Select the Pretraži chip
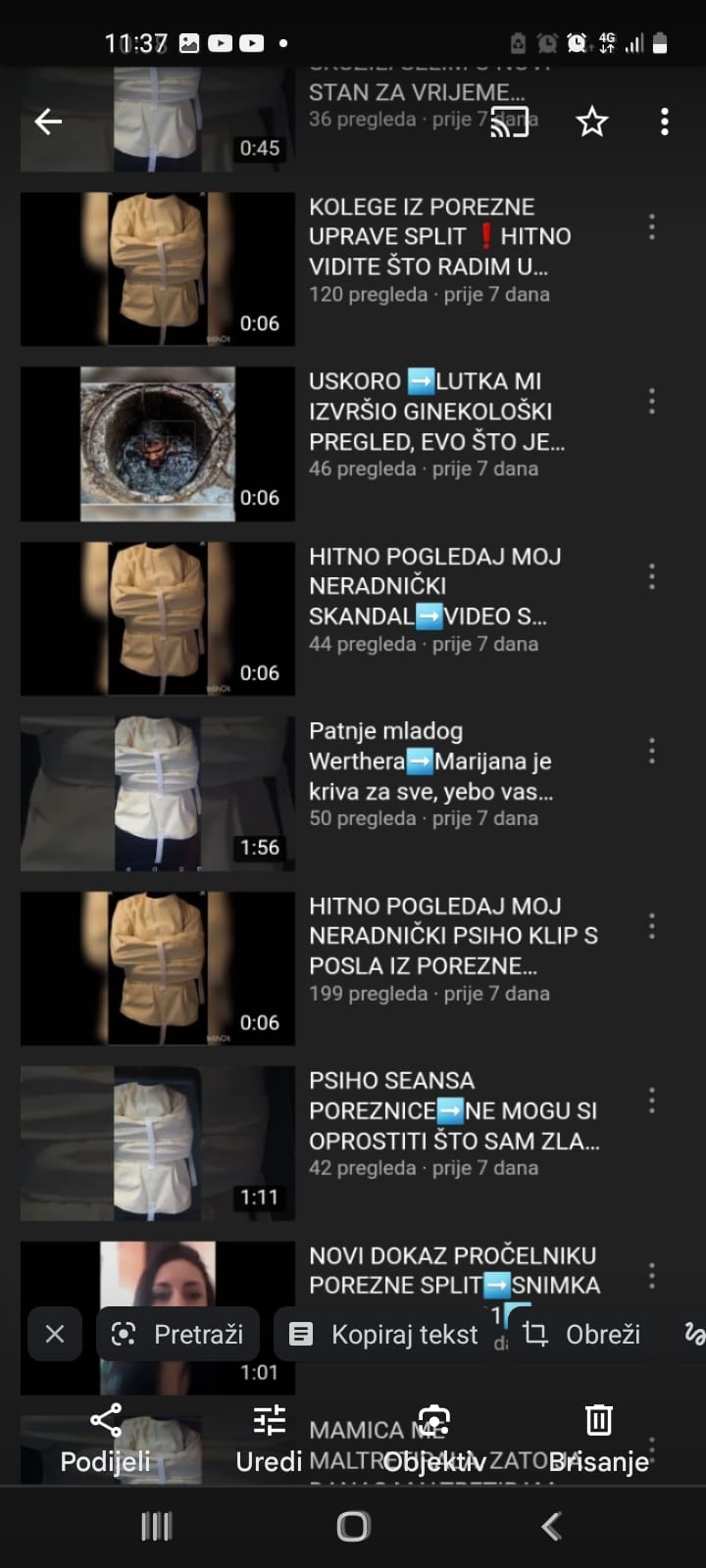This screenshot has height=1568, width=706. click(x=177, y=1334)
